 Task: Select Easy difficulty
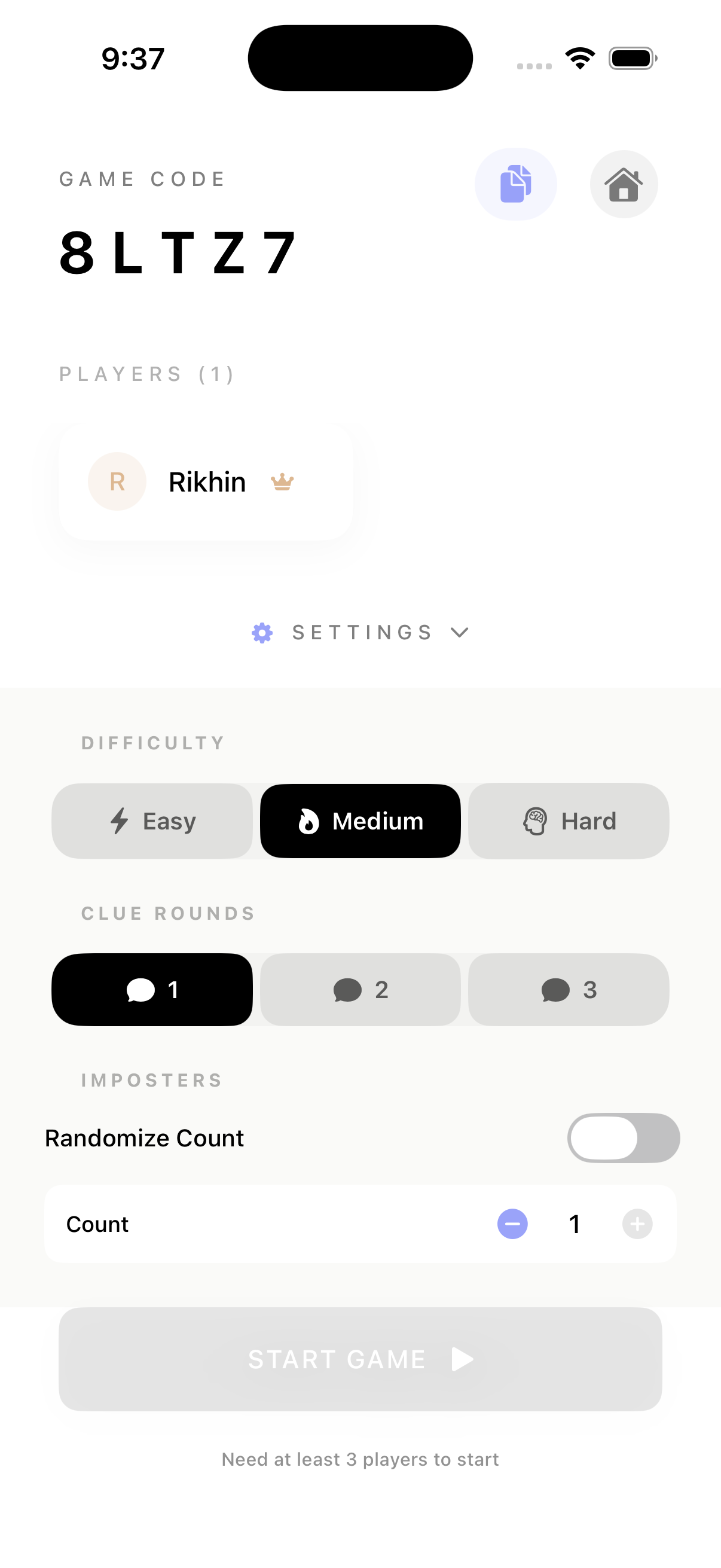152,820
